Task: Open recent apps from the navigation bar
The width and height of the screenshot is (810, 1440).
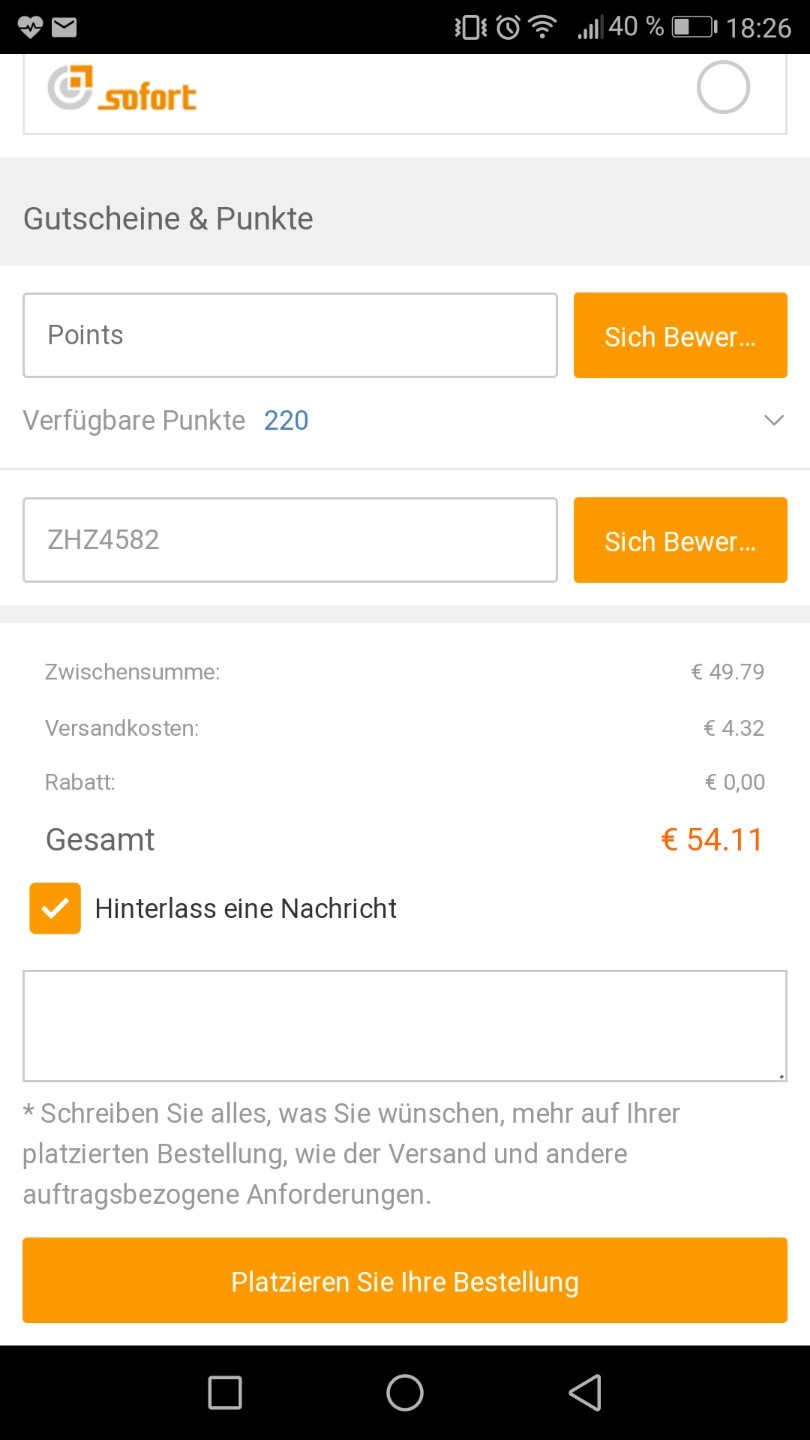Action: [225, 1392]
